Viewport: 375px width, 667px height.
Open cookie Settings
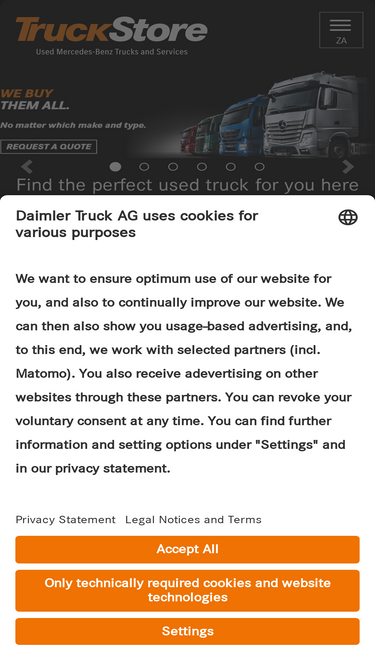[x=188, y=631]
